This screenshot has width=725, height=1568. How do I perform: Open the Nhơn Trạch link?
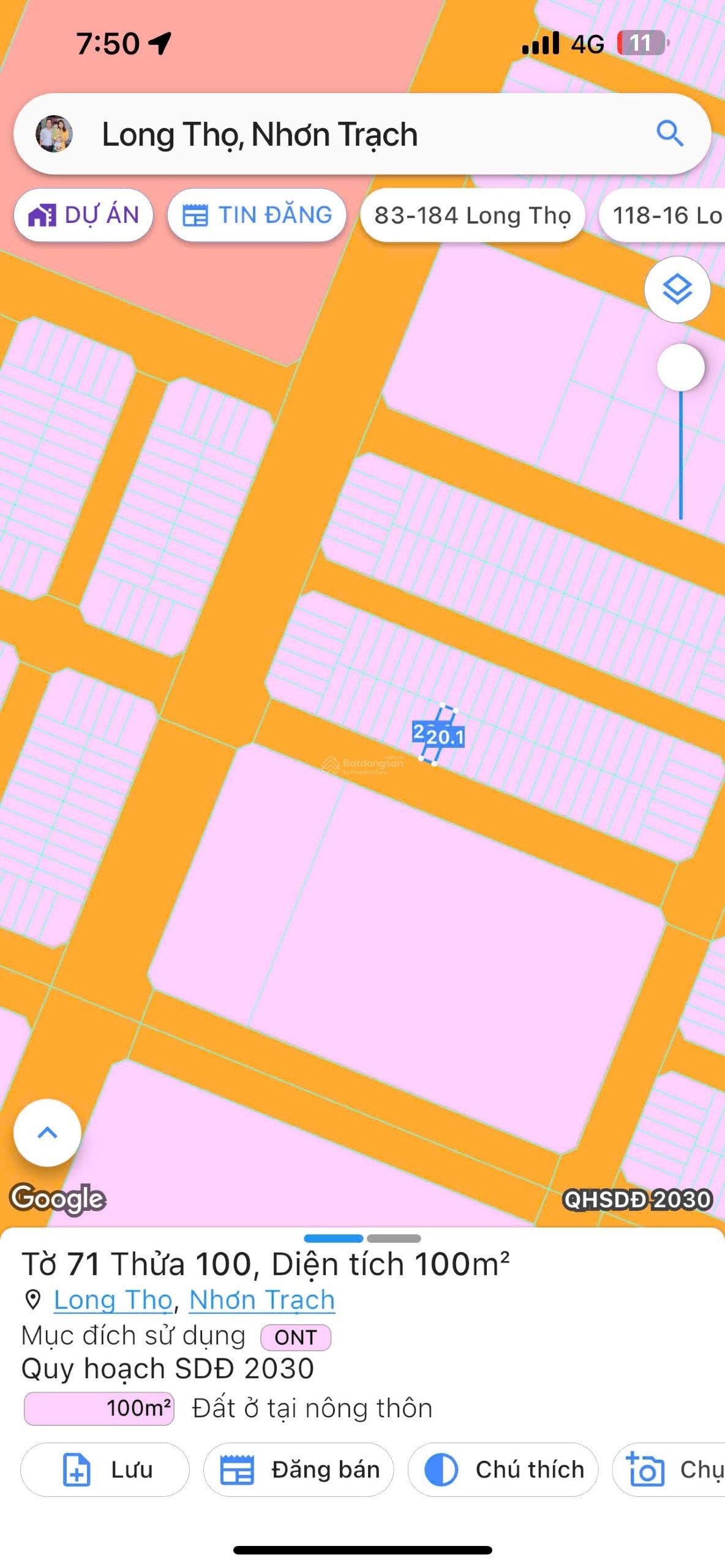click(x=261, y=1300)
